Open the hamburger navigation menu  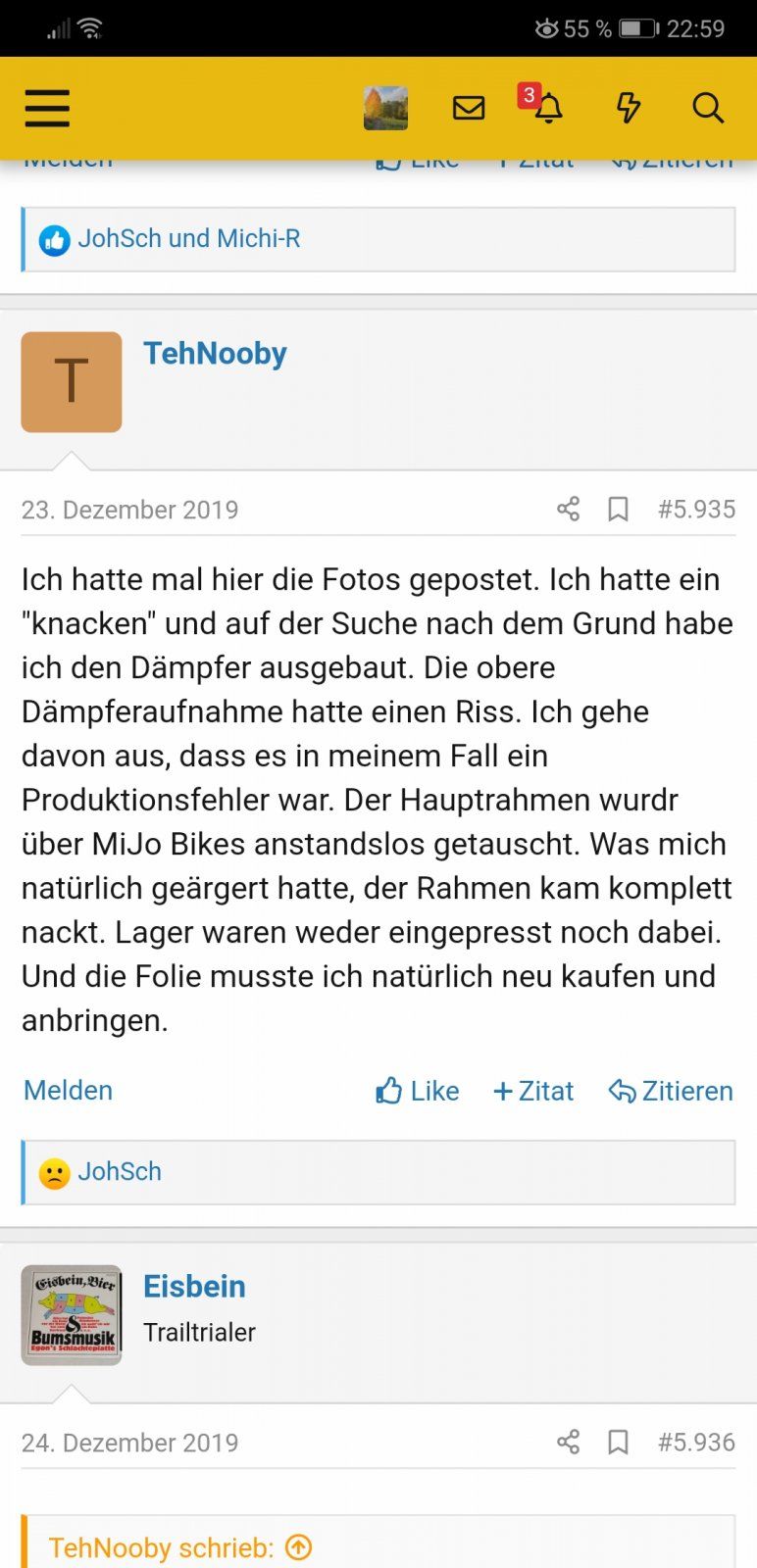[47, 108]
